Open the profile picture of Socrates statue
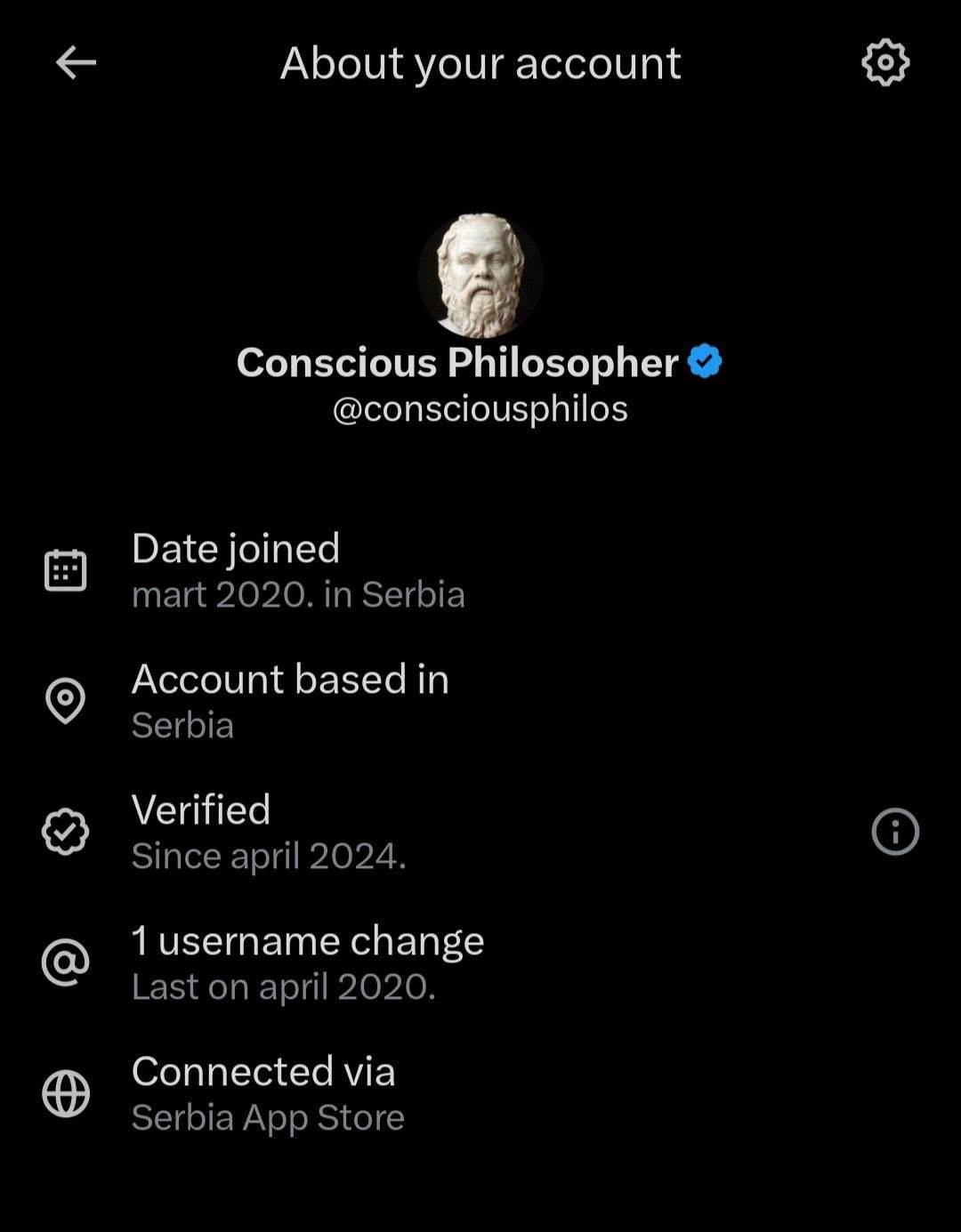This screenshot has width=961, height=1232. coord(480,276)
